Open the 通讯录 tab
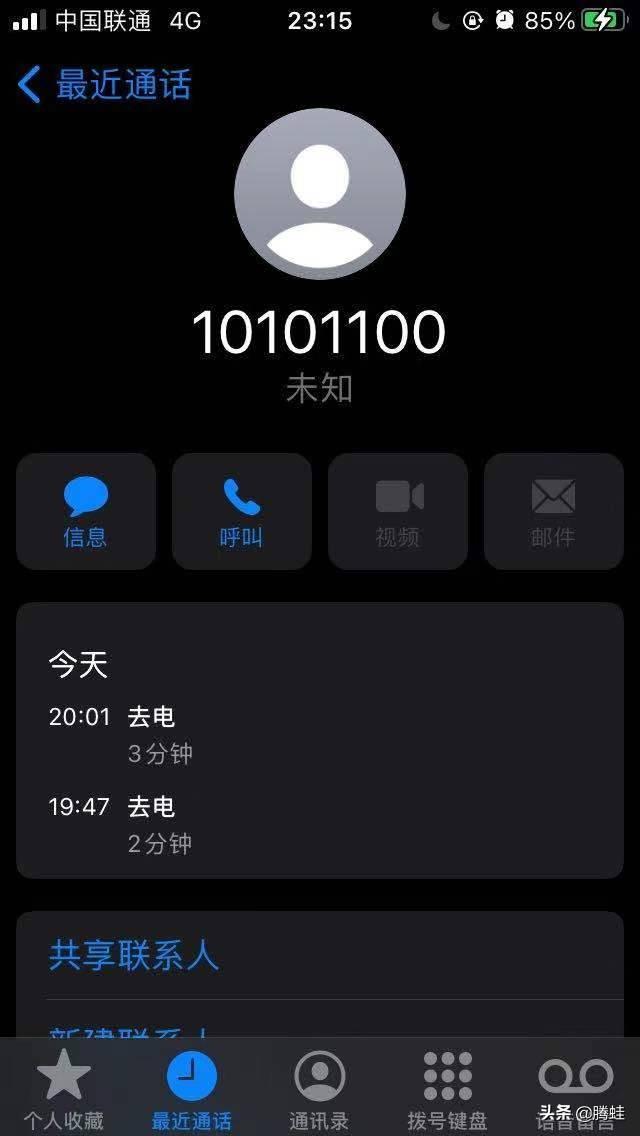This screenshot has width=640, height=1136. point(320,1088)
